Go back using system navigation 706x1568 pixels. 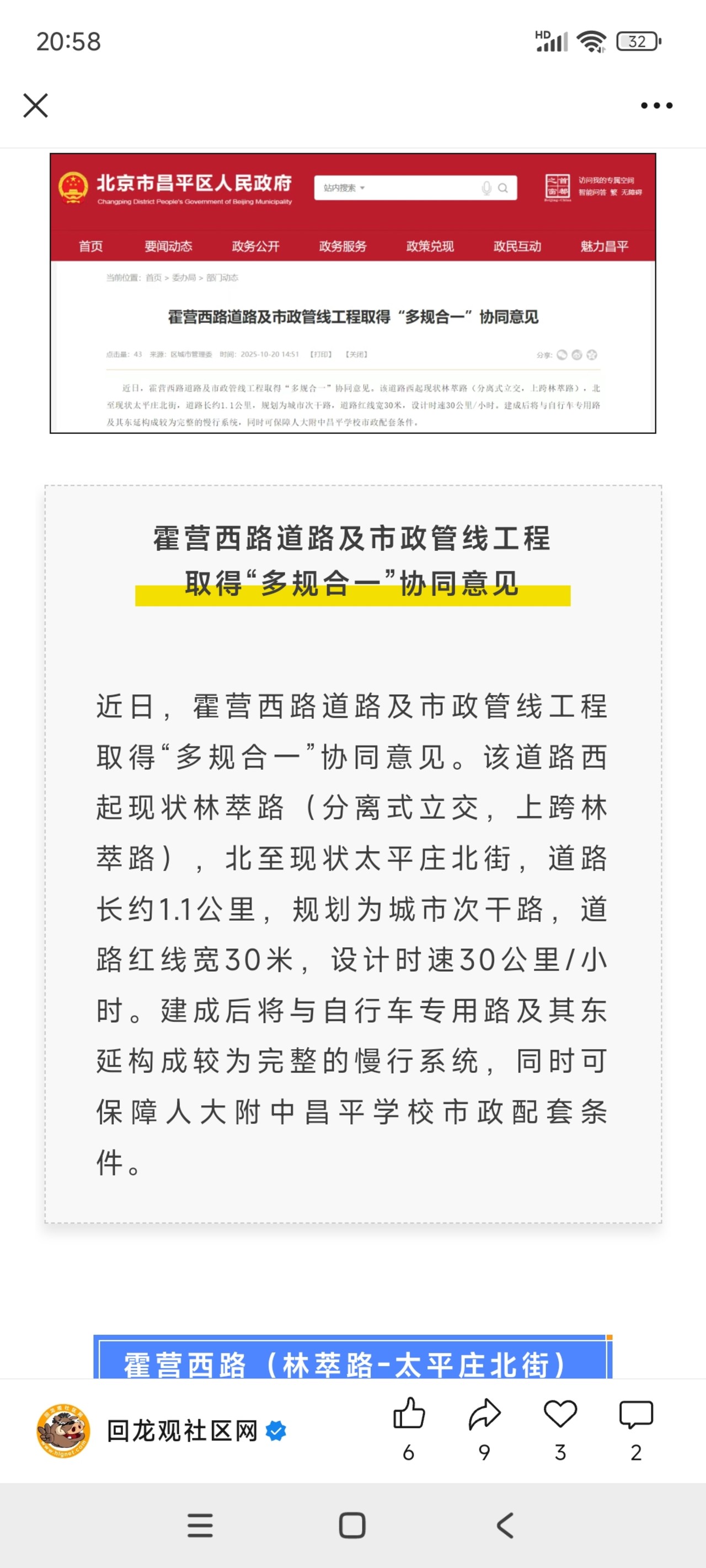[505, 1526]
